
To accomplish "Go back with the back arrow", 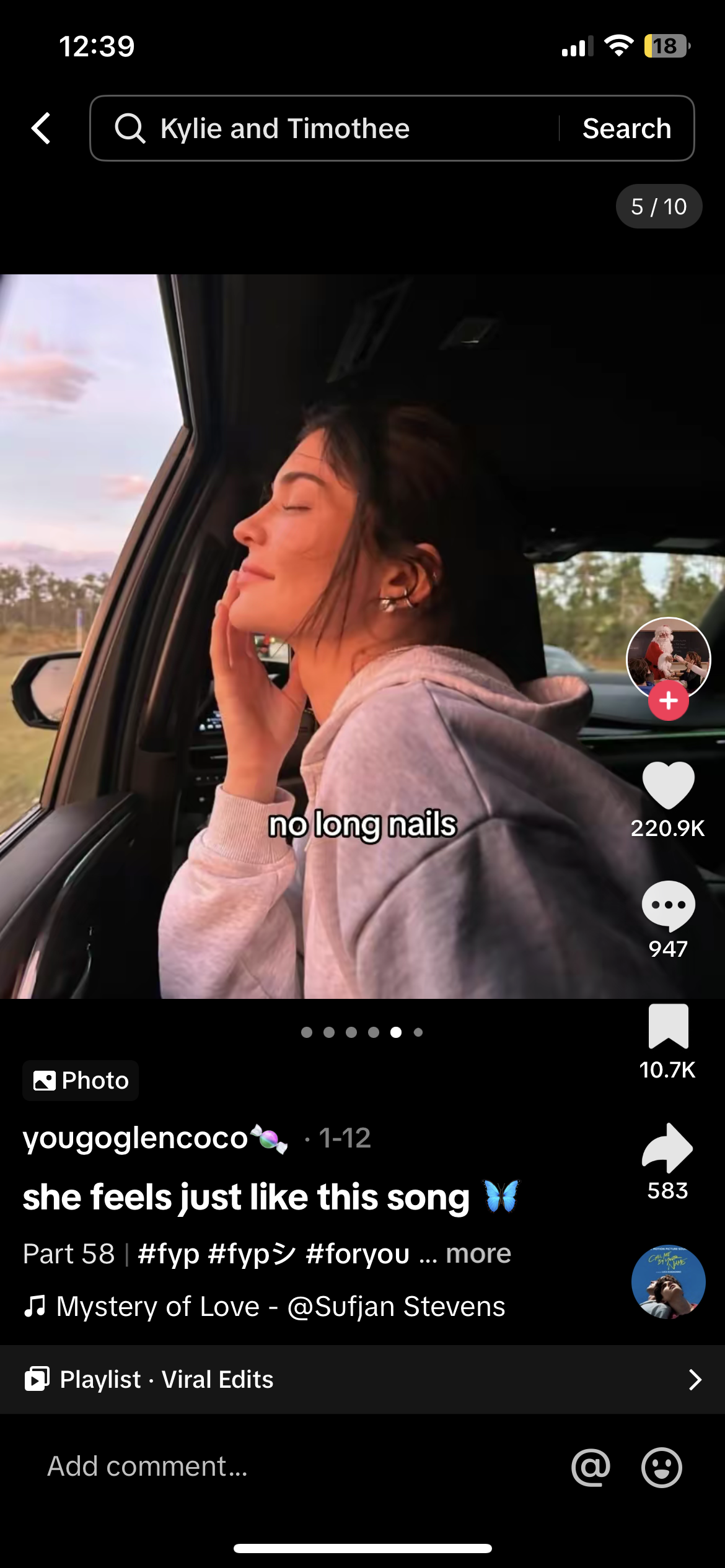I will 41,128.
